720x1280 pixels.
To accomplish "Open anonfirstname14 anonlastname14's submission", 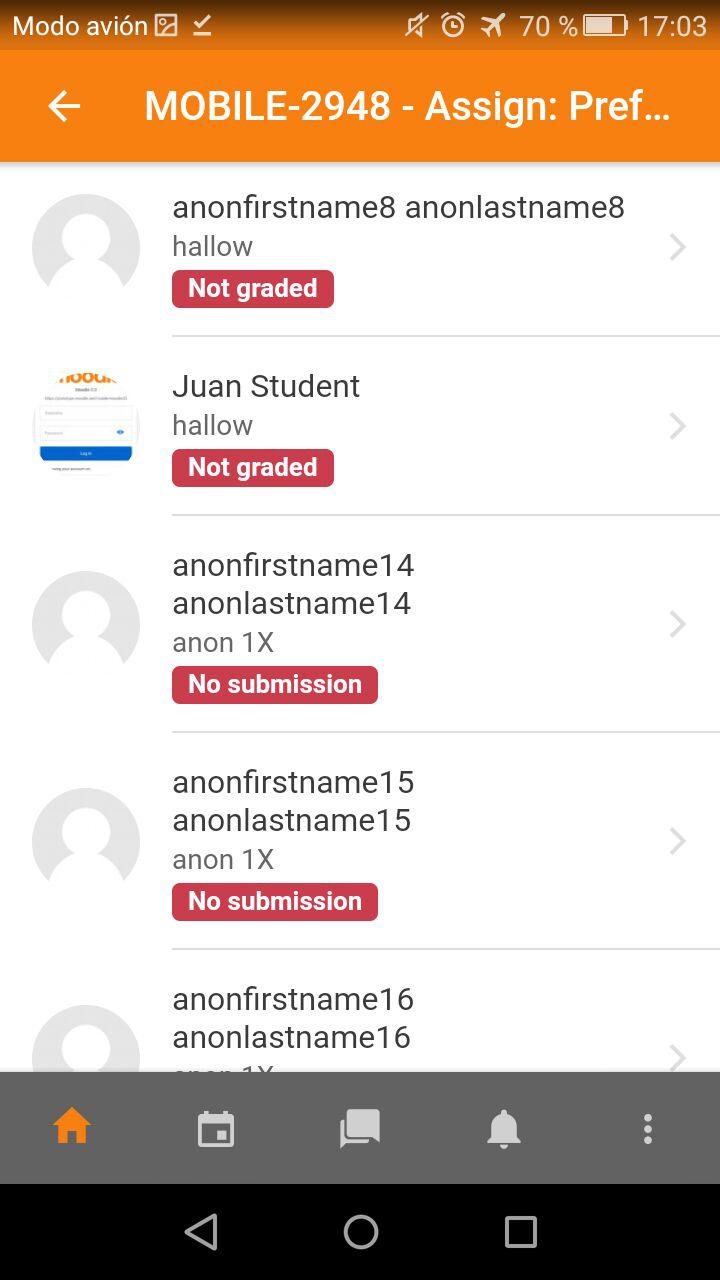I will (360, 624).
